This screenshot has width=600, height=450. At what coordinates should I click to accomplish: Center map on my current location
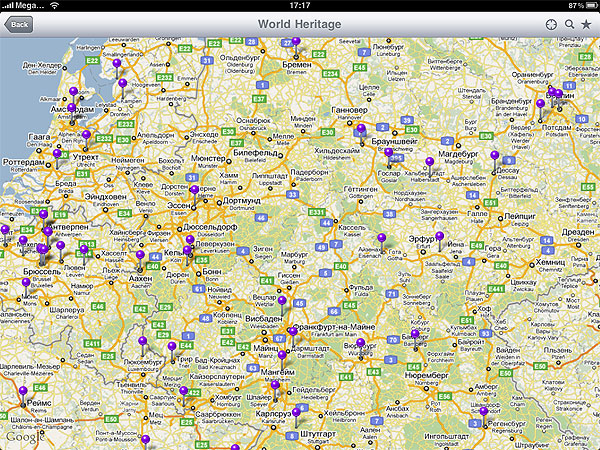pos(551,23)
